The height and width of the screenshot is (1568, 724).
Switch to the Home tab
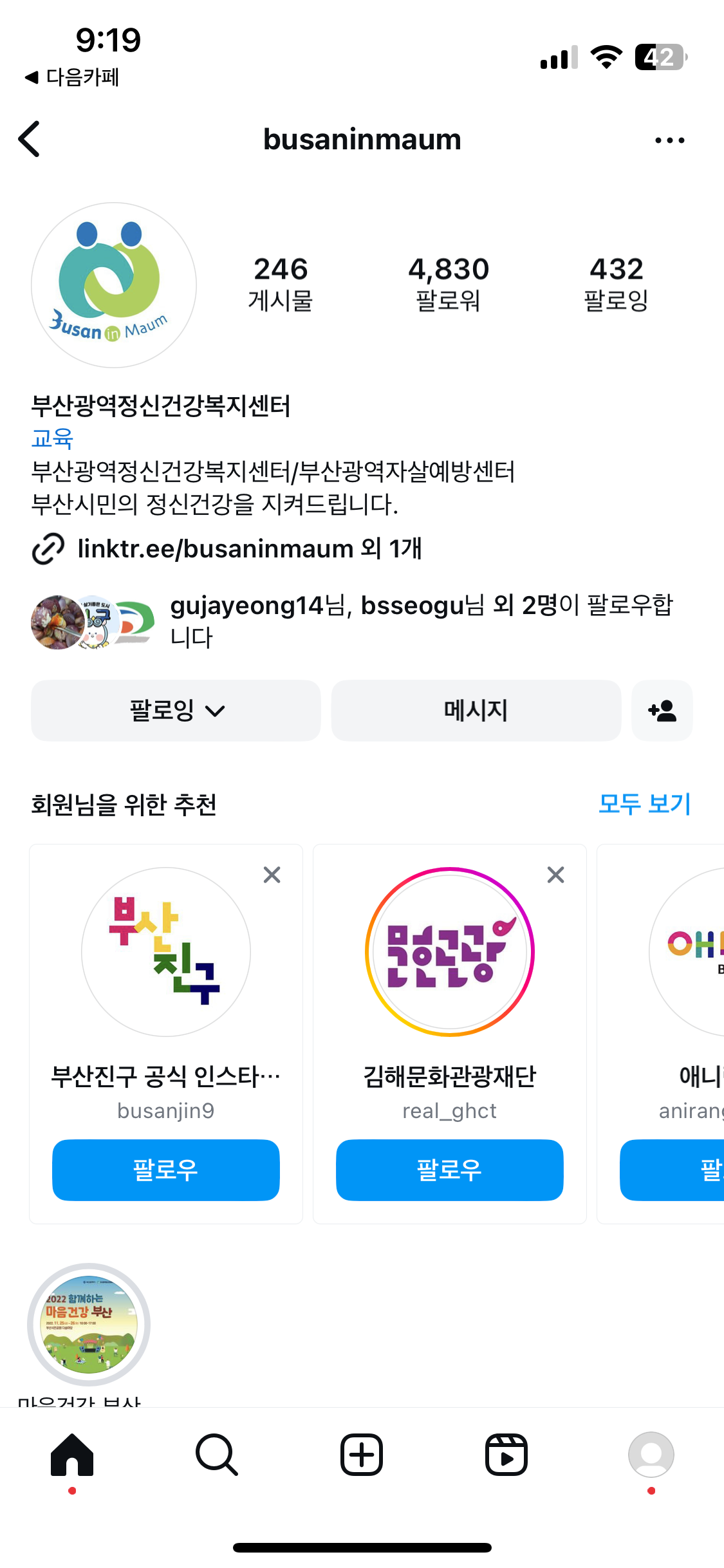[72, 1455]
